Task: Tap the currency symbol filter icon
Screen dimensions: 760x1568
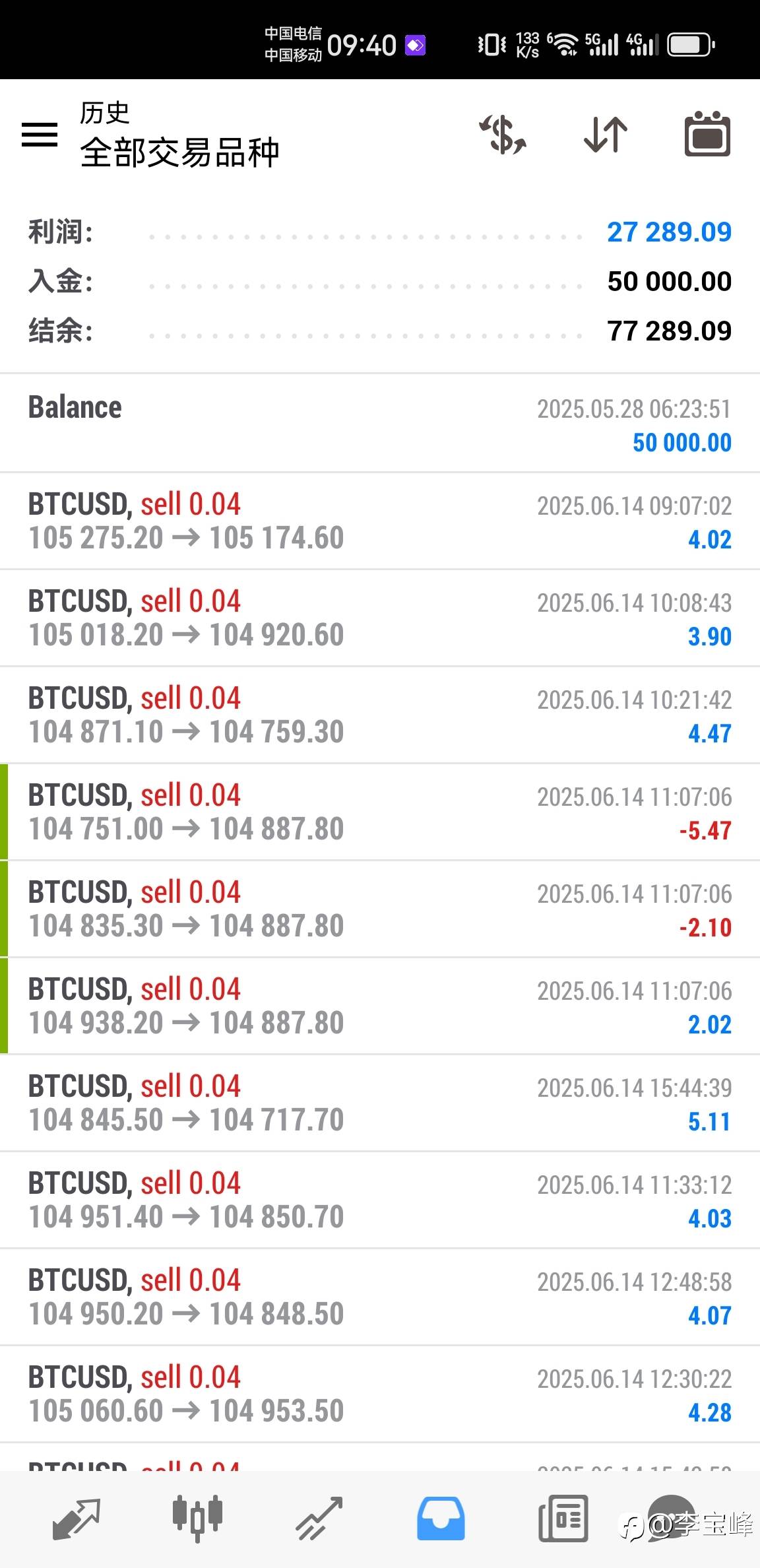Action: [x=503, y=135]
